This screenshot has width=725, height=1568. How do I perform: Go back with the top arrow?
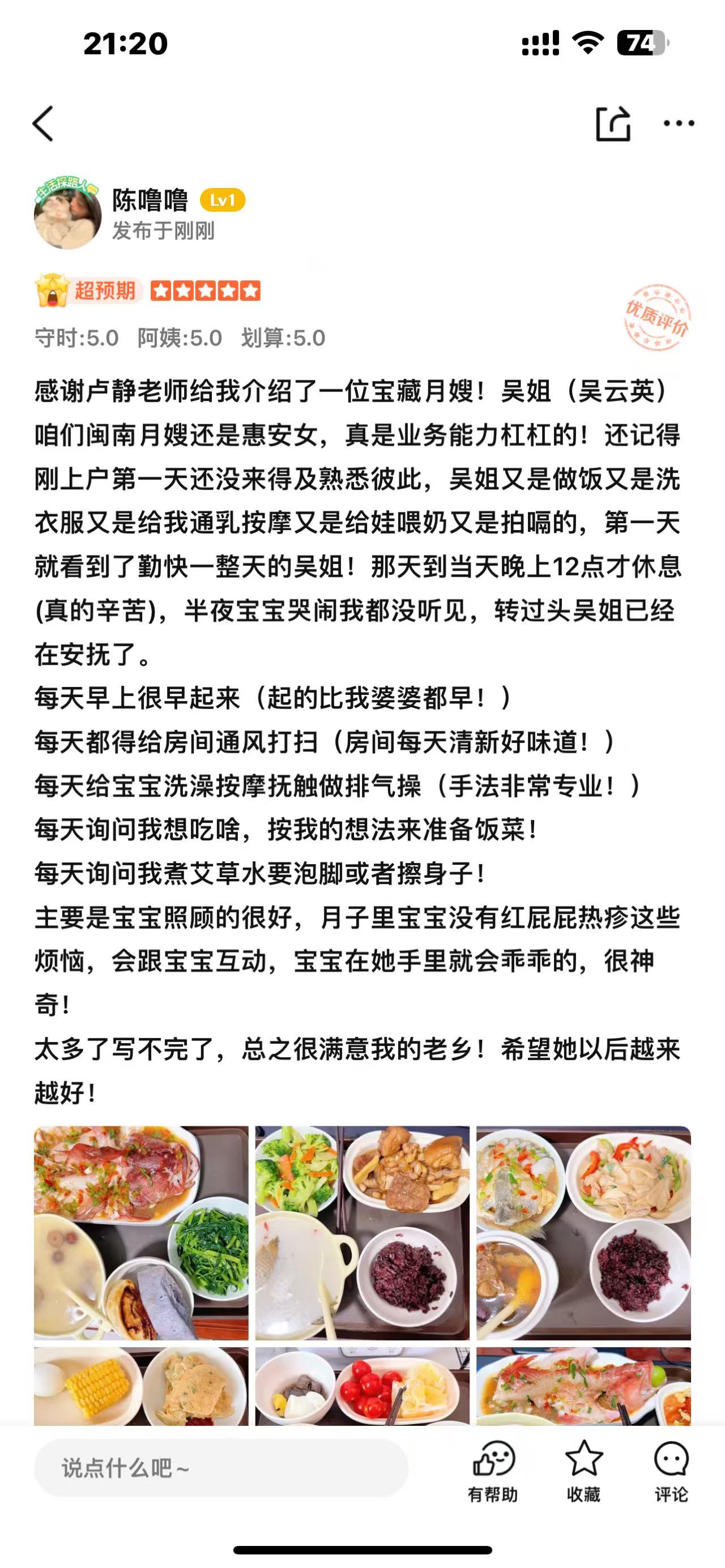tap(42, 123)
